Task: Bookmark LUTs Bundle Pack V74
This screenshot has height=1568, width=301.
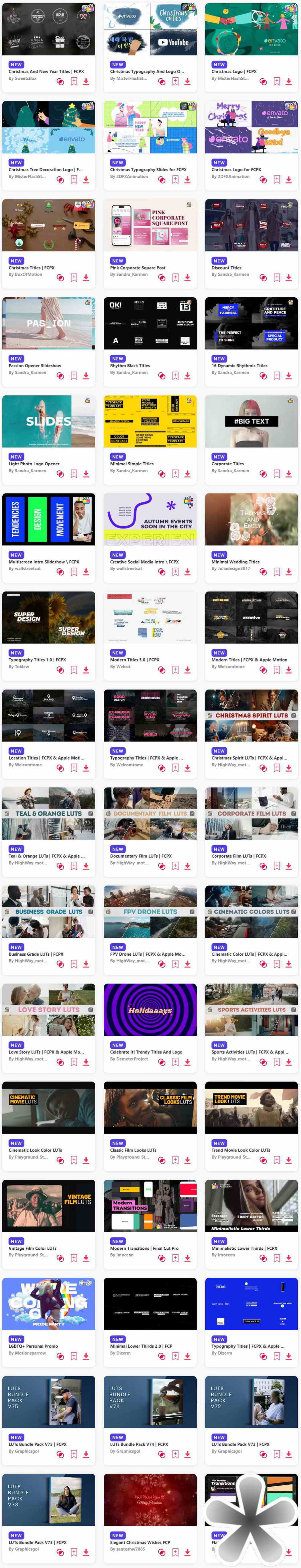Action: pyautogui.click(x=175, y=1454)
